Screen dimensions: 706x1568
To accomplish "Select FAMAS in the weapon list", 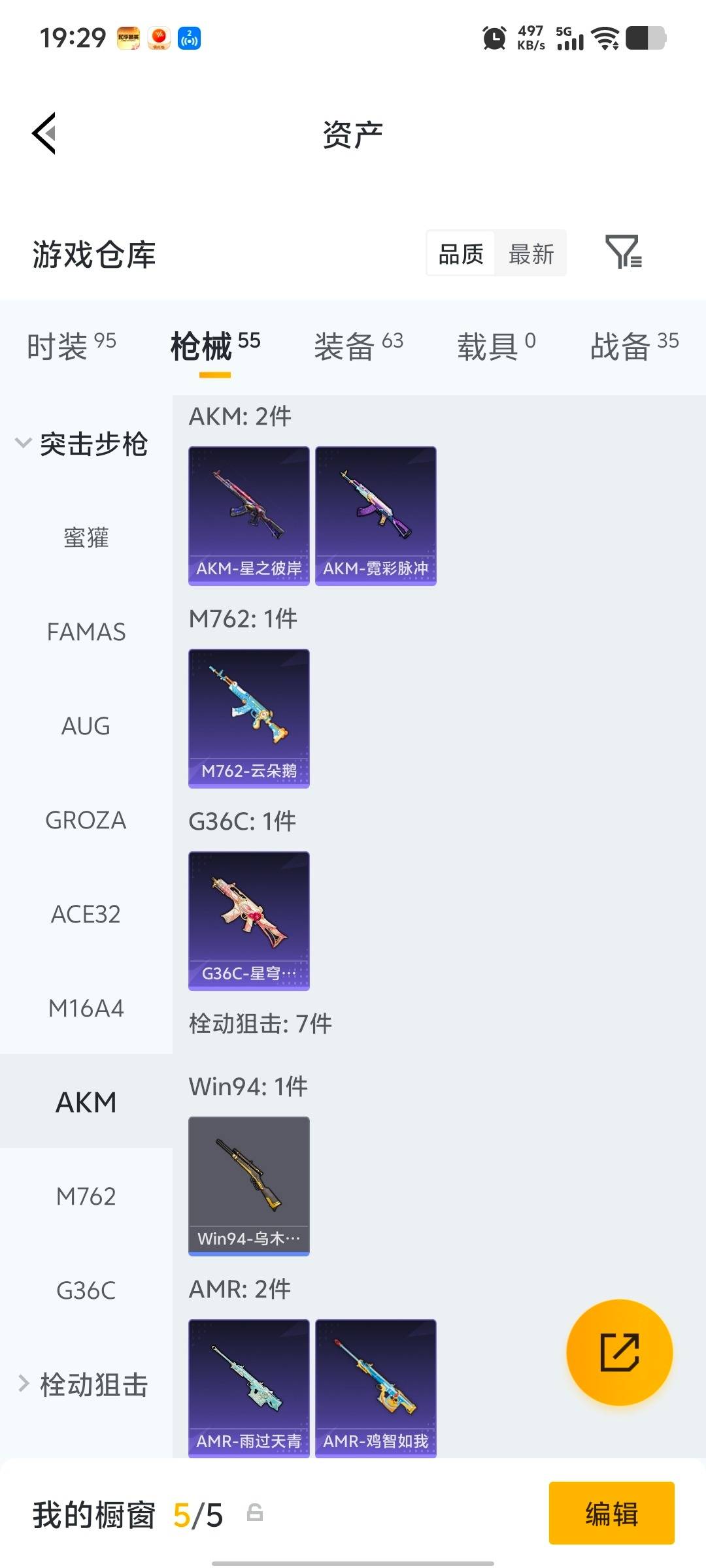I will 86,632.
